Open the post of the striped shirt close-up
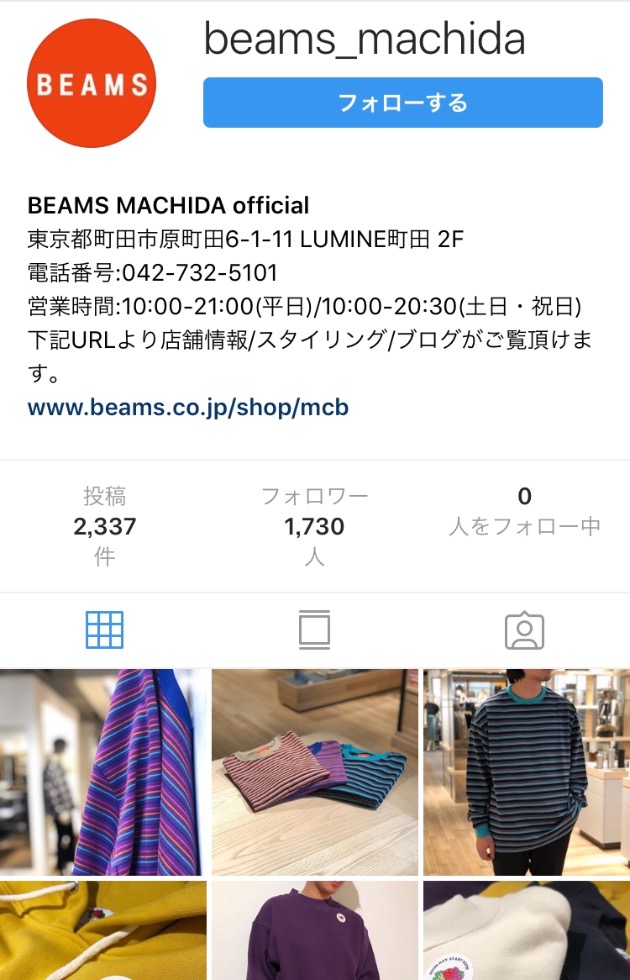 coord(104,772)
